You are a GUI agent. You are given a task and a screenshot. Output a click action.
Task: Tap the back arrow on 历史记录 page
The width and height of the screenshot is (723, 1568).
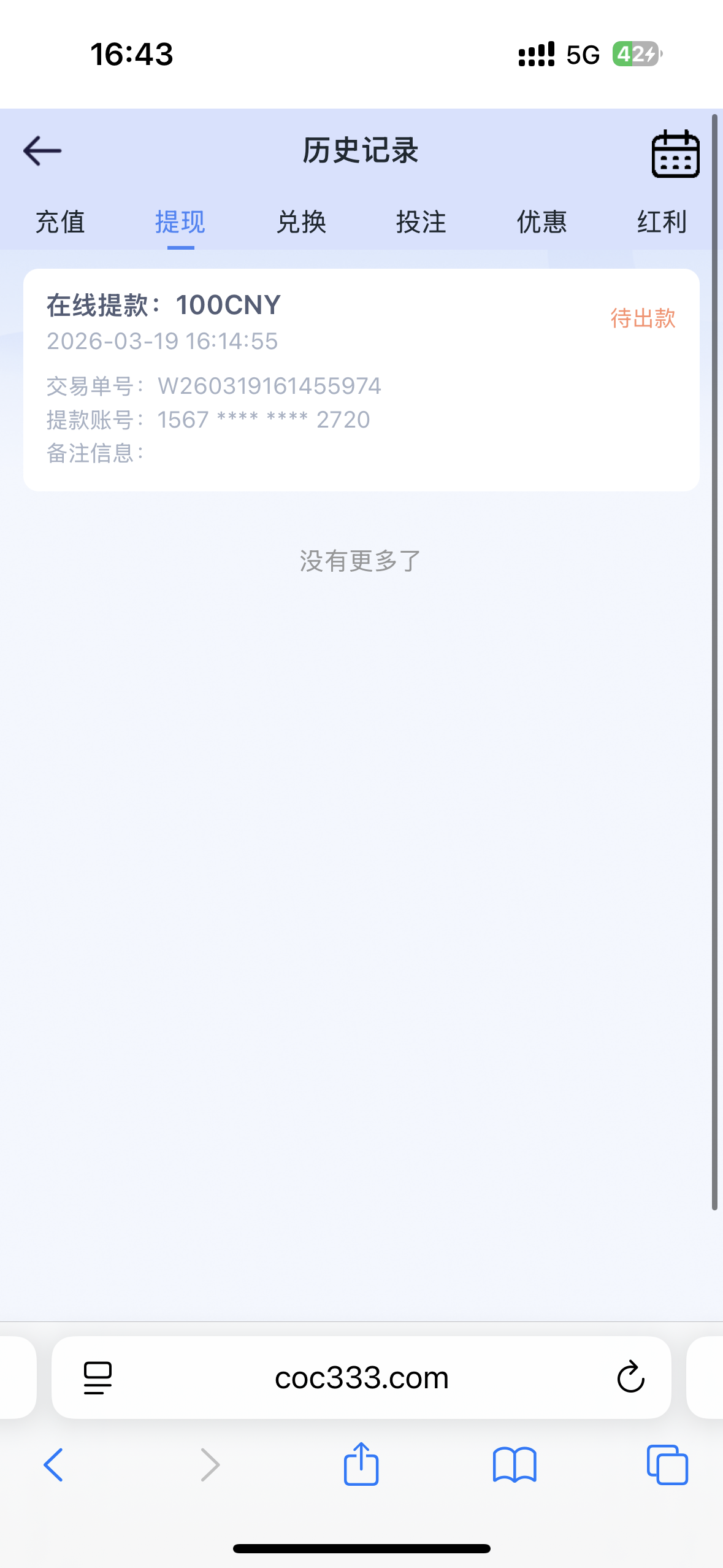42,150
